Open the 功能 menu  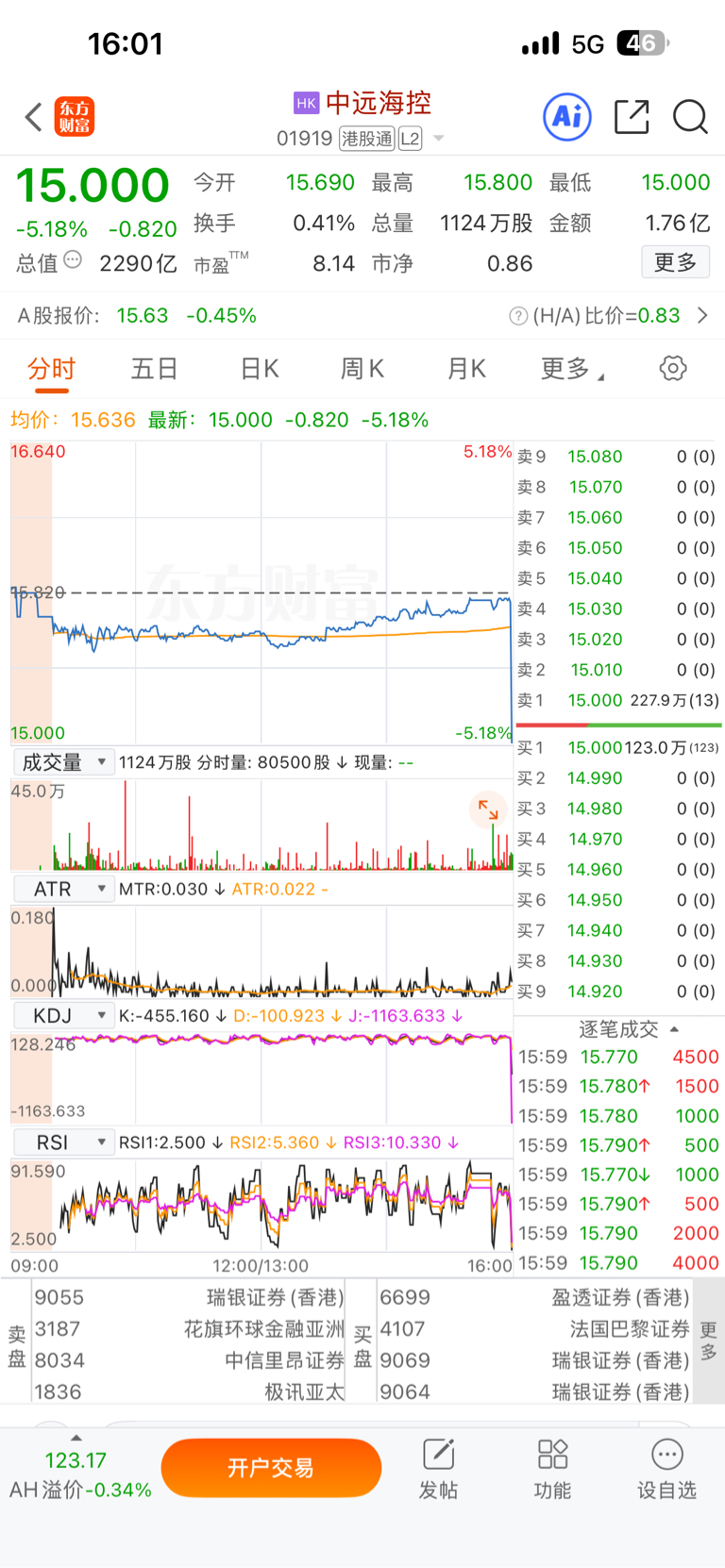tap(552, 1470)
